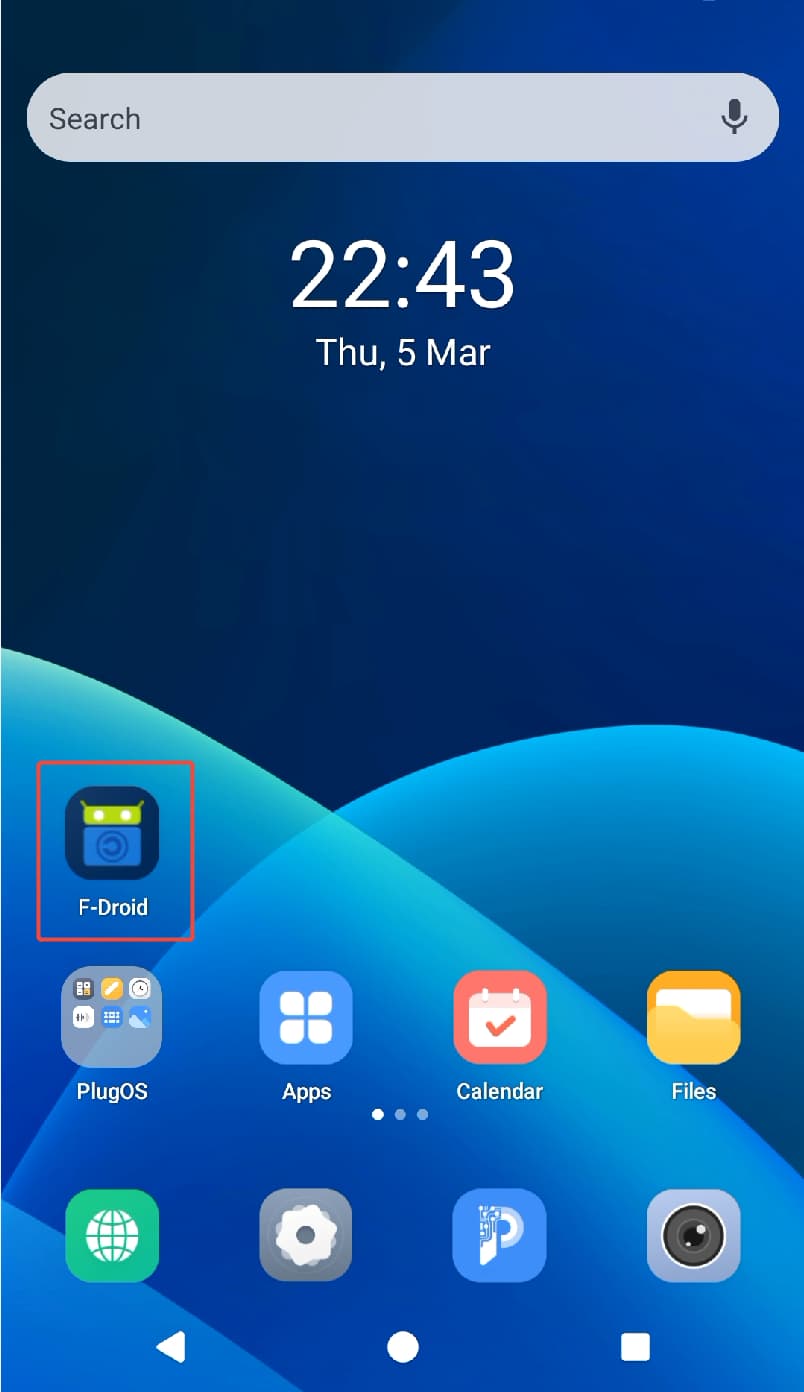Tap the system back button

click(171, 1347)
